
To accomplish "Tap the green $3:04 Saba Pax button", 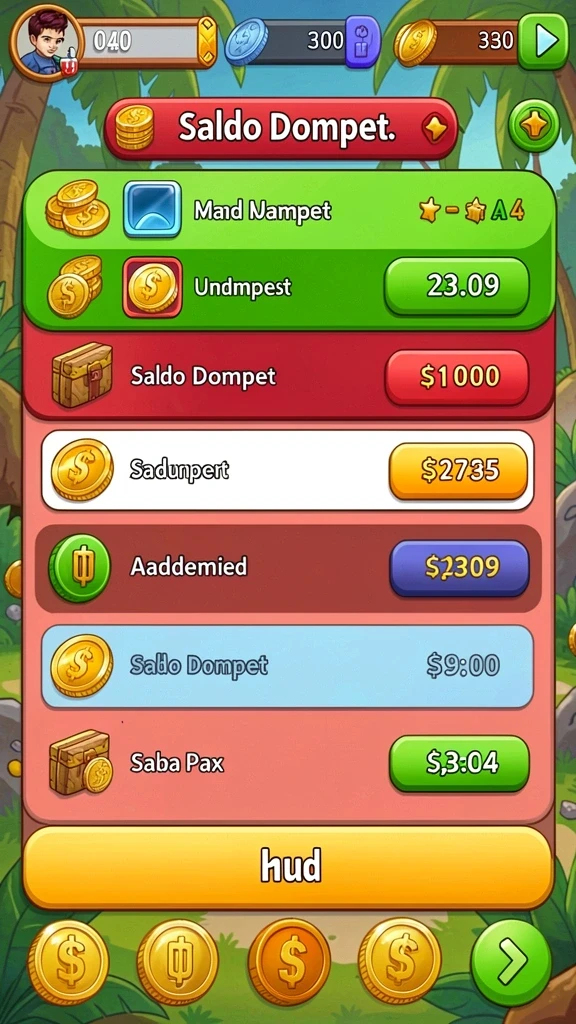I will [459, 763].
